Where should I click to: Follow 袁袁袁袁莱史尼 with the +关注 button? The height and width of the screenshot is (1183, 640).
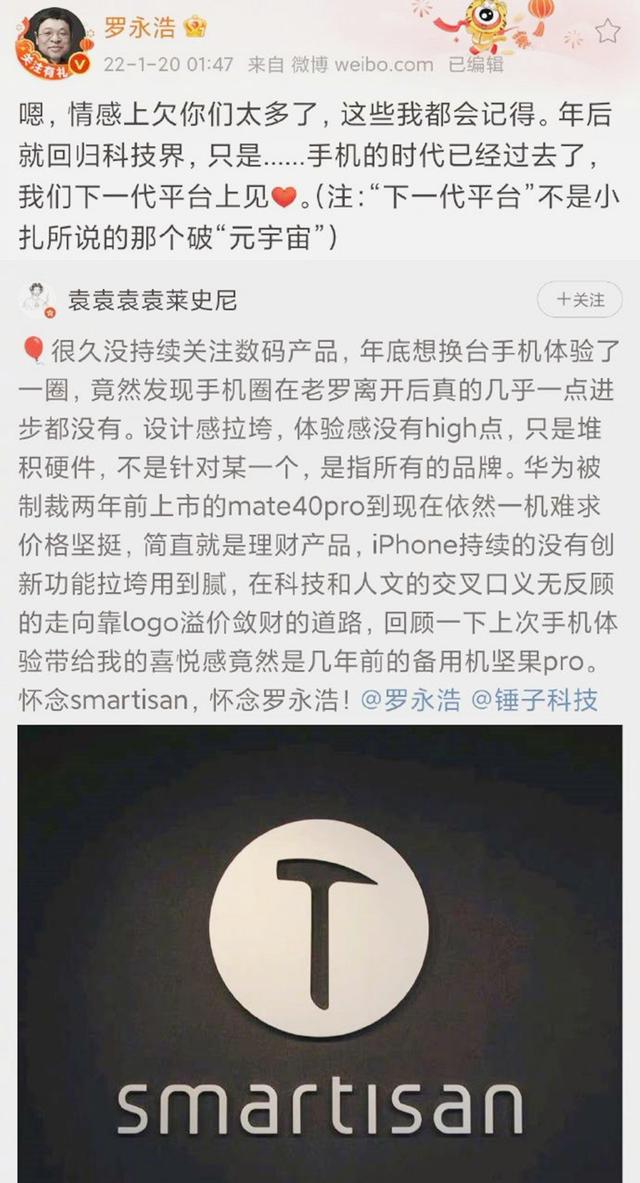point(580,299)
